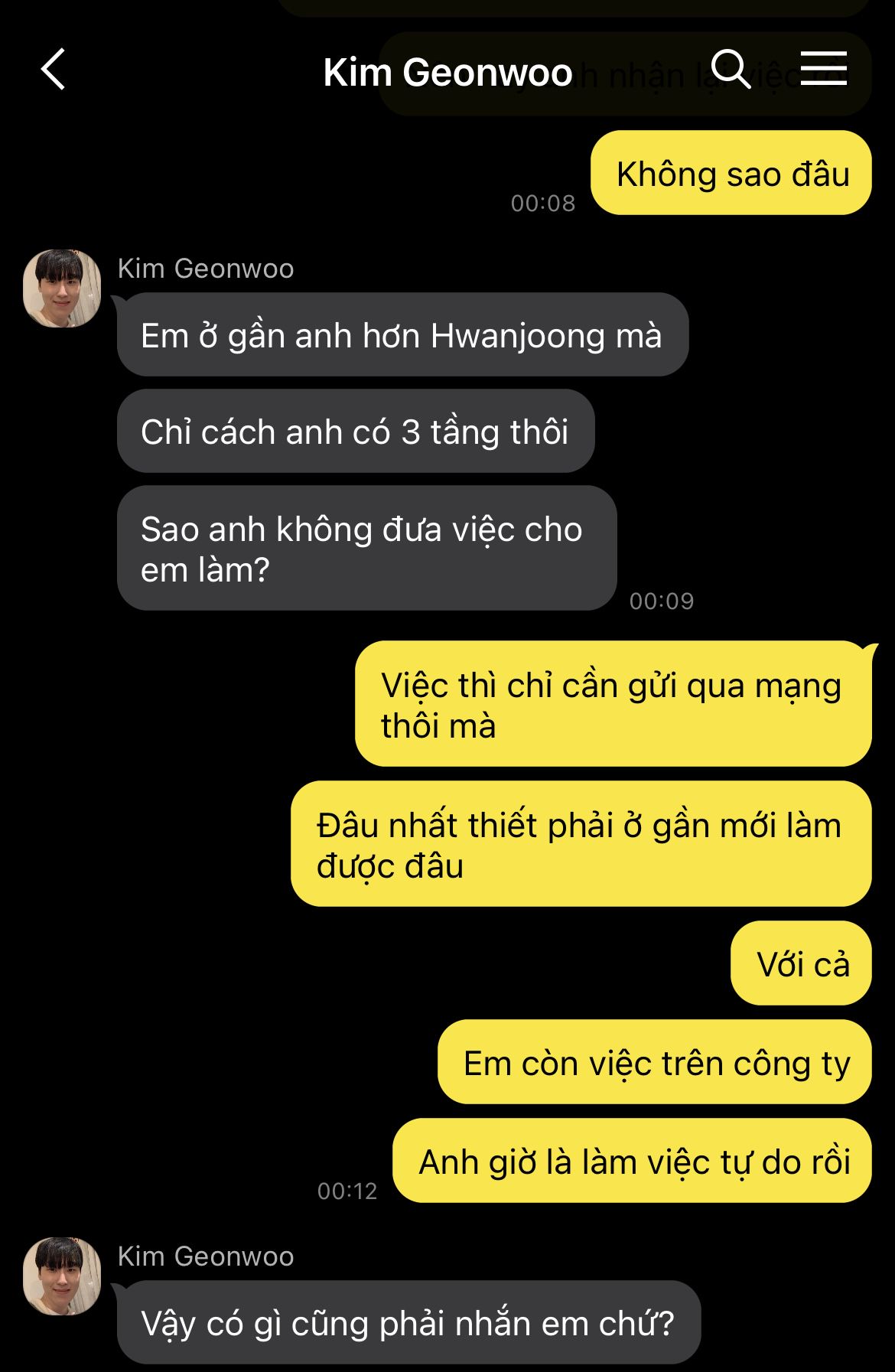Open Kim Geonwoo's avatar above 'Em ở gần anh'
This screenshot has width=895, height=1372.
coord(62,288)
